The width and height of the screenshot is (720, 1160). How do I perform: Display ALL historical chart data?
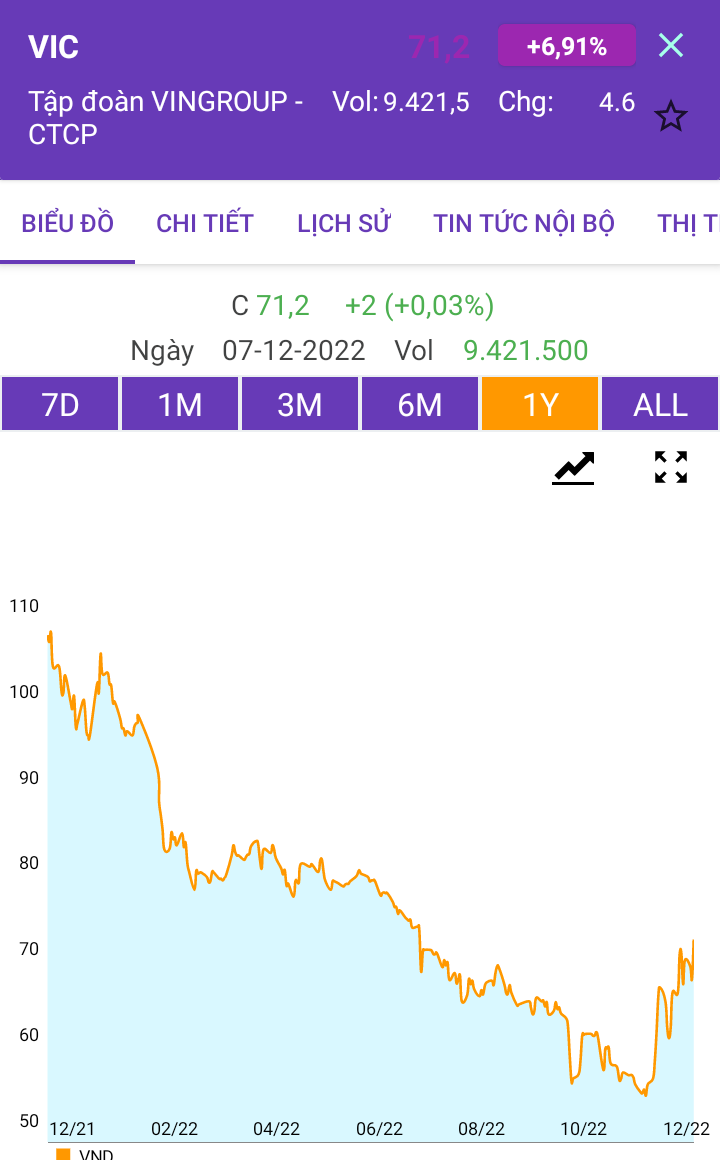[x=660, y=404]
